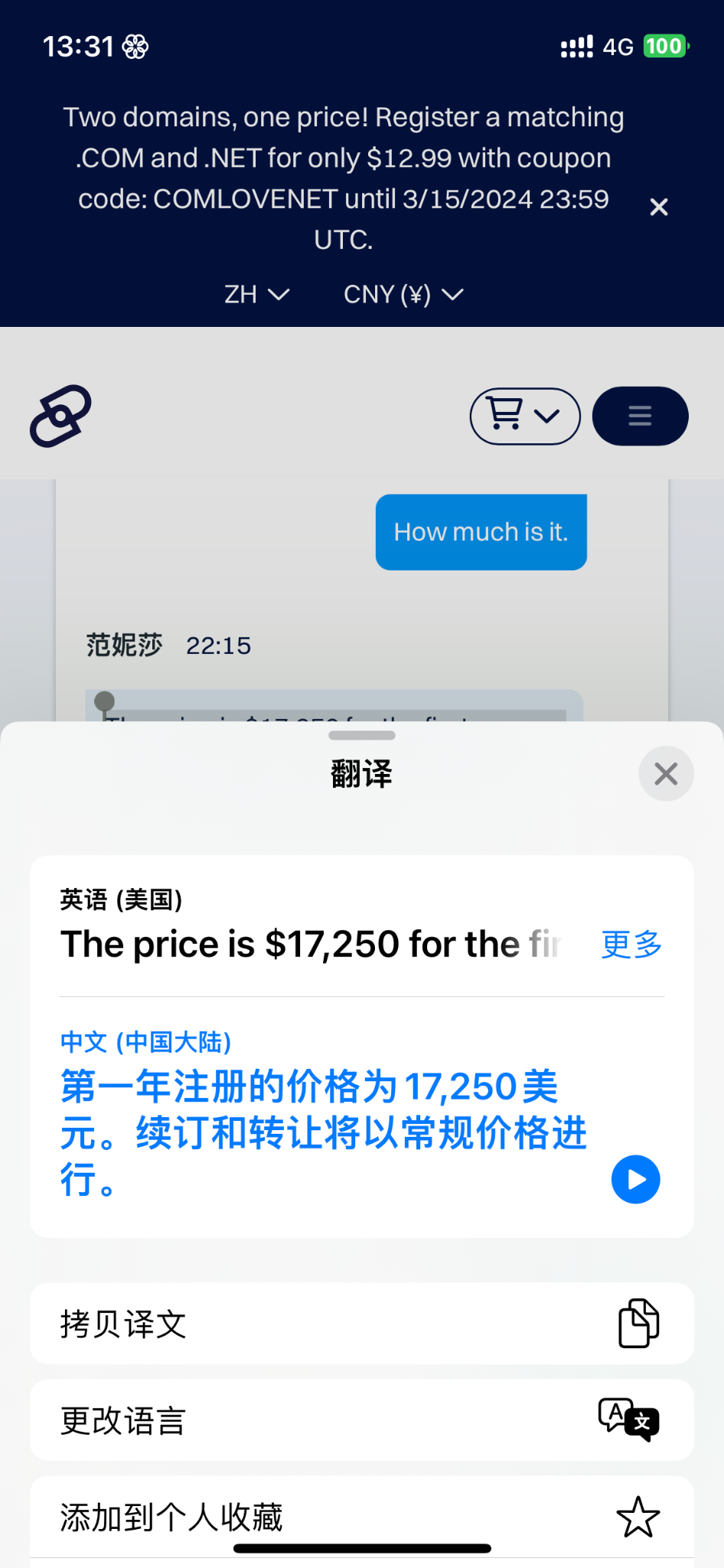The width and height of the screenshot is (724, 1568).
Task: Close the translation sheet
Action: 666,773
